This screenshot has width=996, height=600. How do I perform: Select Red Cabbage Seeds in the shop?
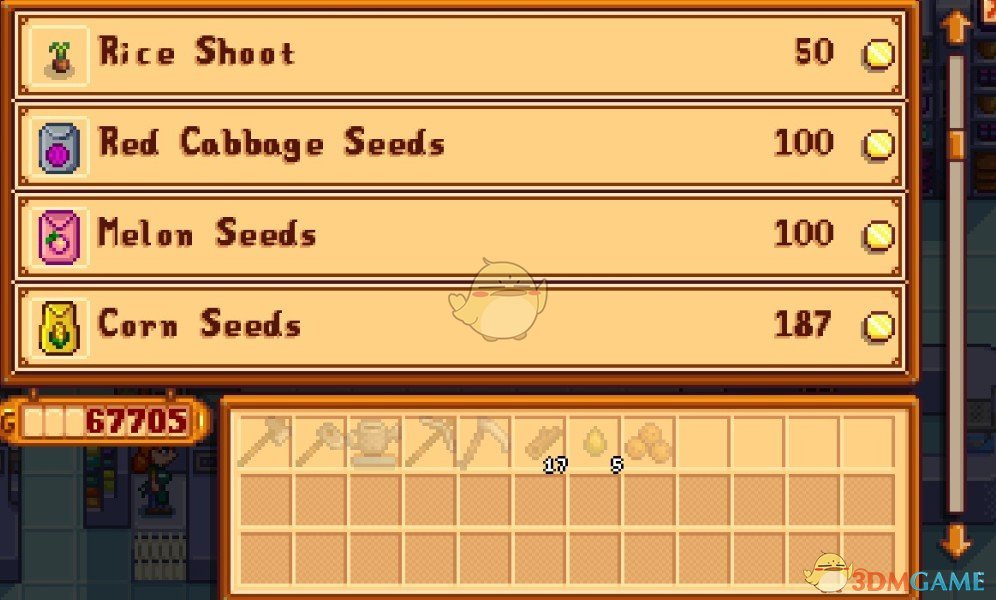[460, 144]
